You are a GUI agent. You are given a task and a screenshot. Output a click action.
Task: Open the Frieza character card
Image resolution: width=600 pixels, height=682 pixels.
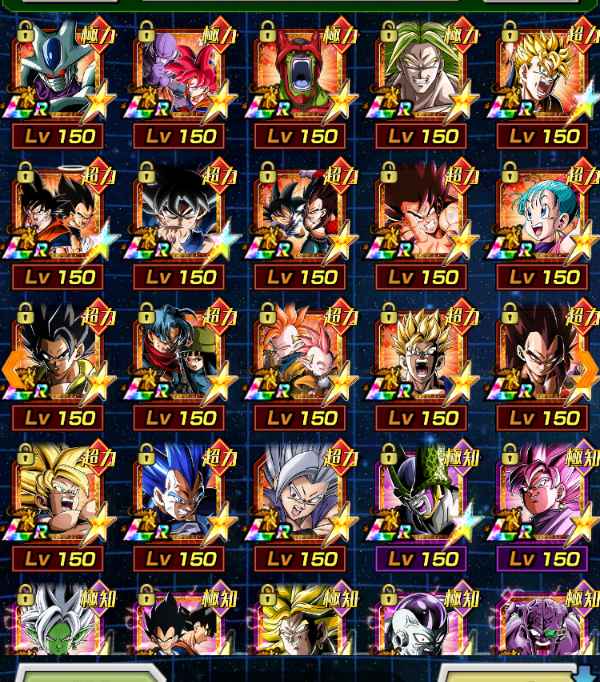pos(421,625)
